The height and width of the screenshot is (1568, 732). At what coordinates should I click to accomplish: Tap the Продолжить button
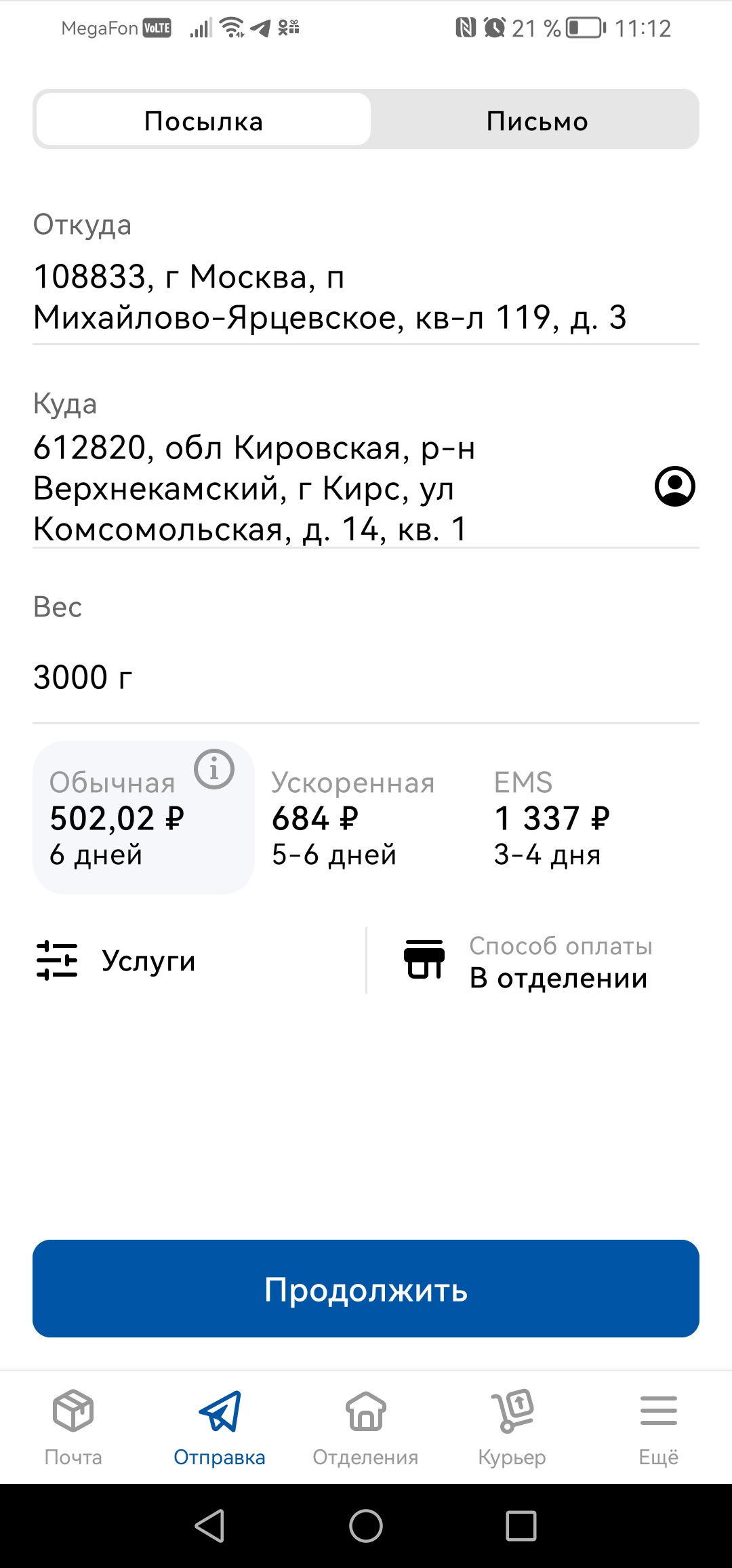coord(366,1289)
